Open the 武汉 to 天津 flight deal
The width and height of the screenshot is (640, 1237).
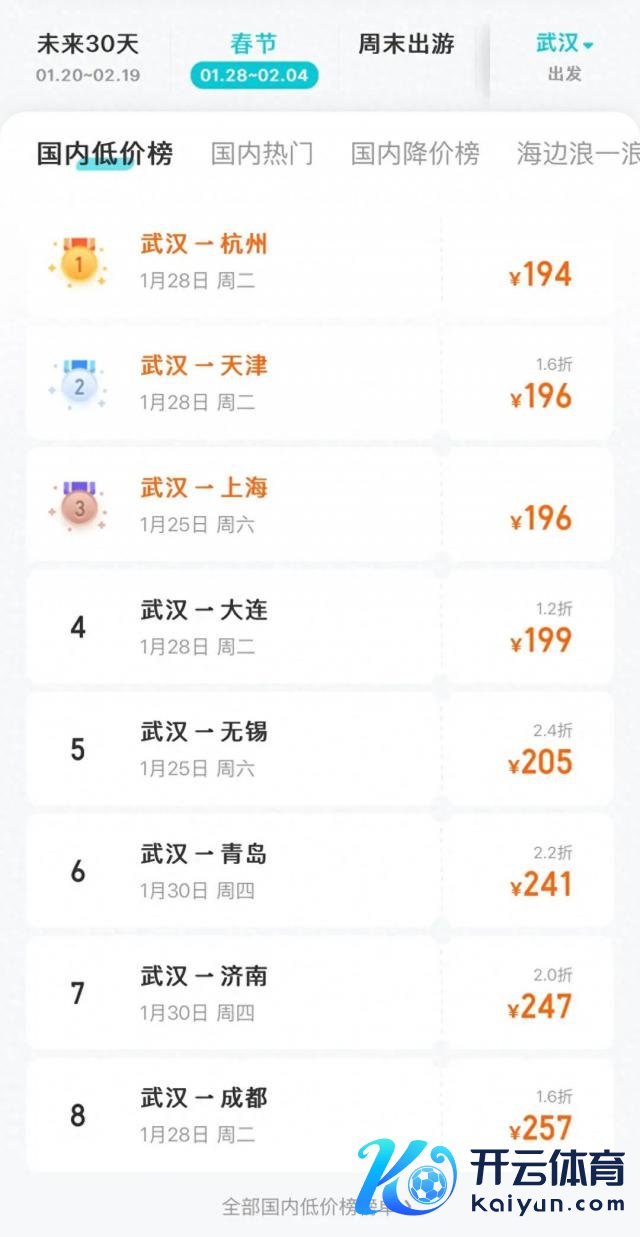[x=320, y=382]
